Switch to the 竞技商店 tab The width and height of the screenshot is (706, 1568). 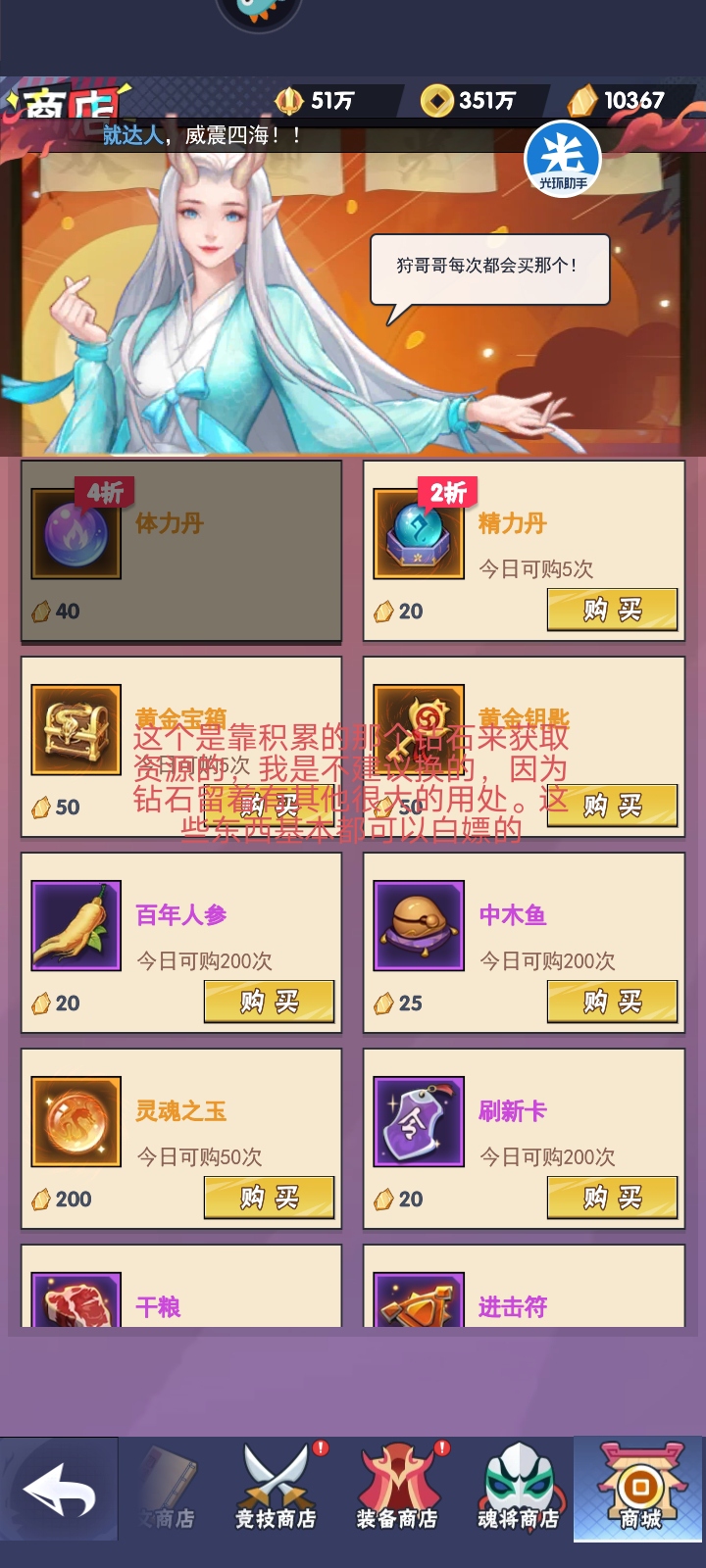[x=276, y=1490]
